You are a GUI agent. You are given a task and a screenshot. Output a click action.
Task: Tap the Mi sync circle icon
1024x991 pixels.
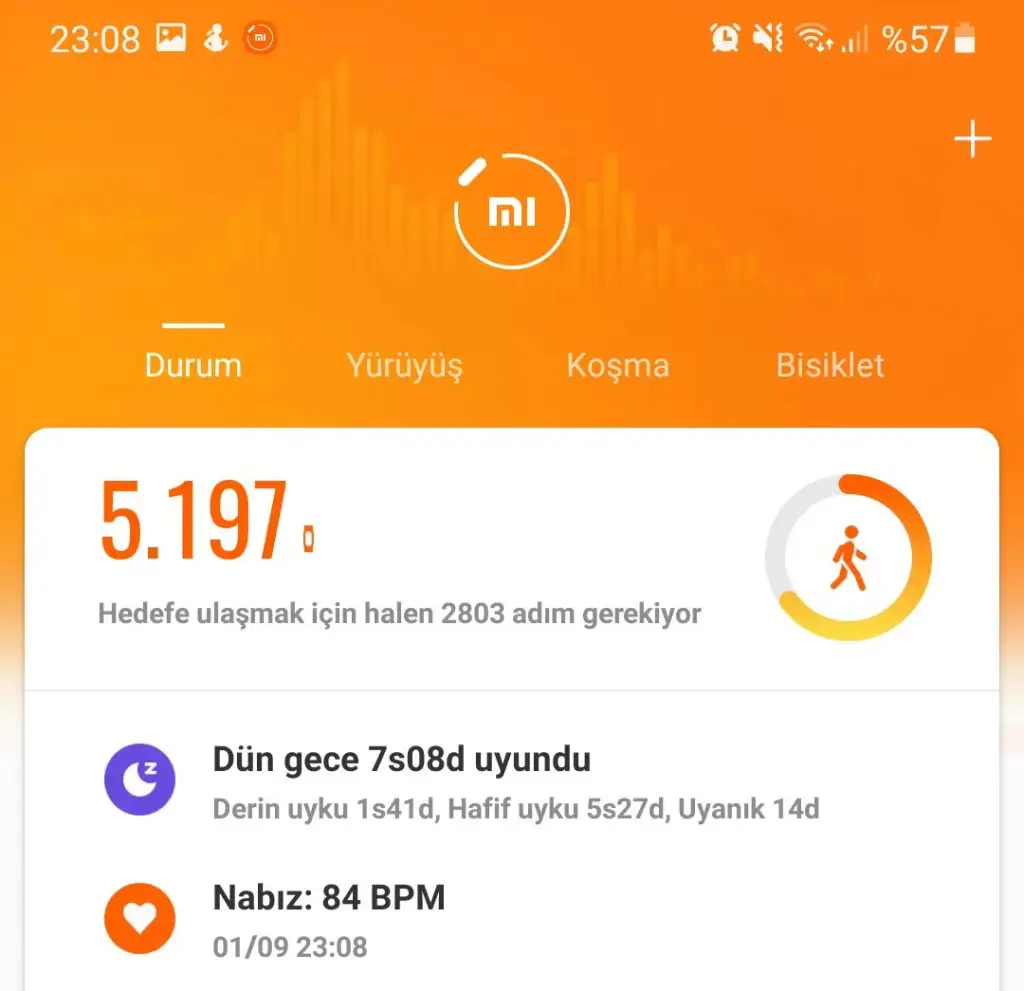(511, 212)
